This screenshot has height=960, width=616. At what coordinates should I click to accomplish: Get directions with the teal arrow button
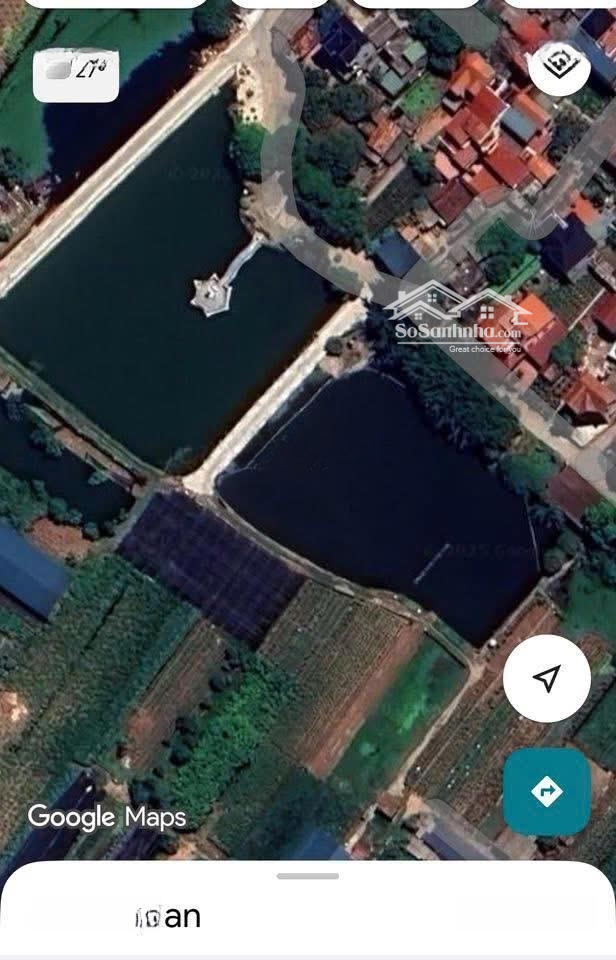[546, 792]
